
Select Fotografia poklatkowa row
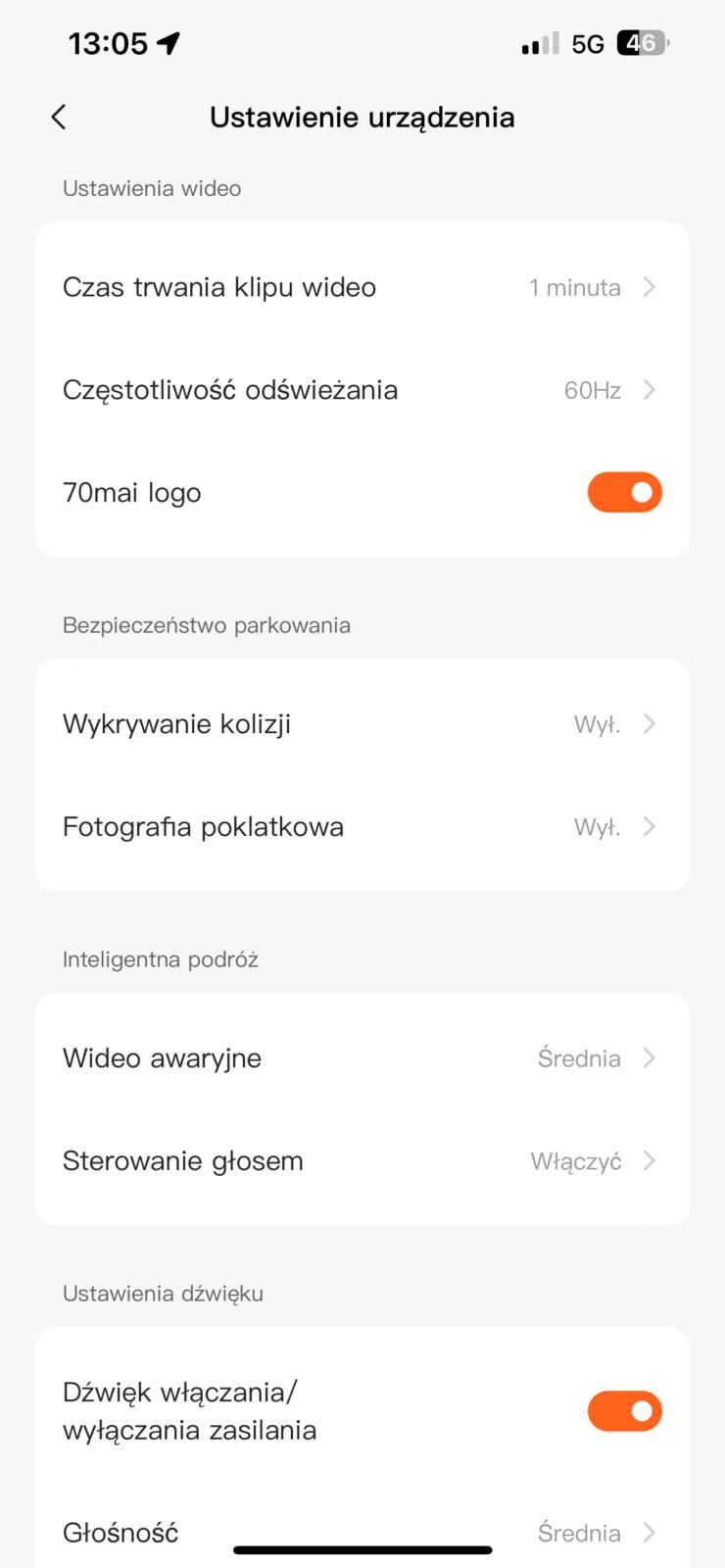click(x=361, y=827)
